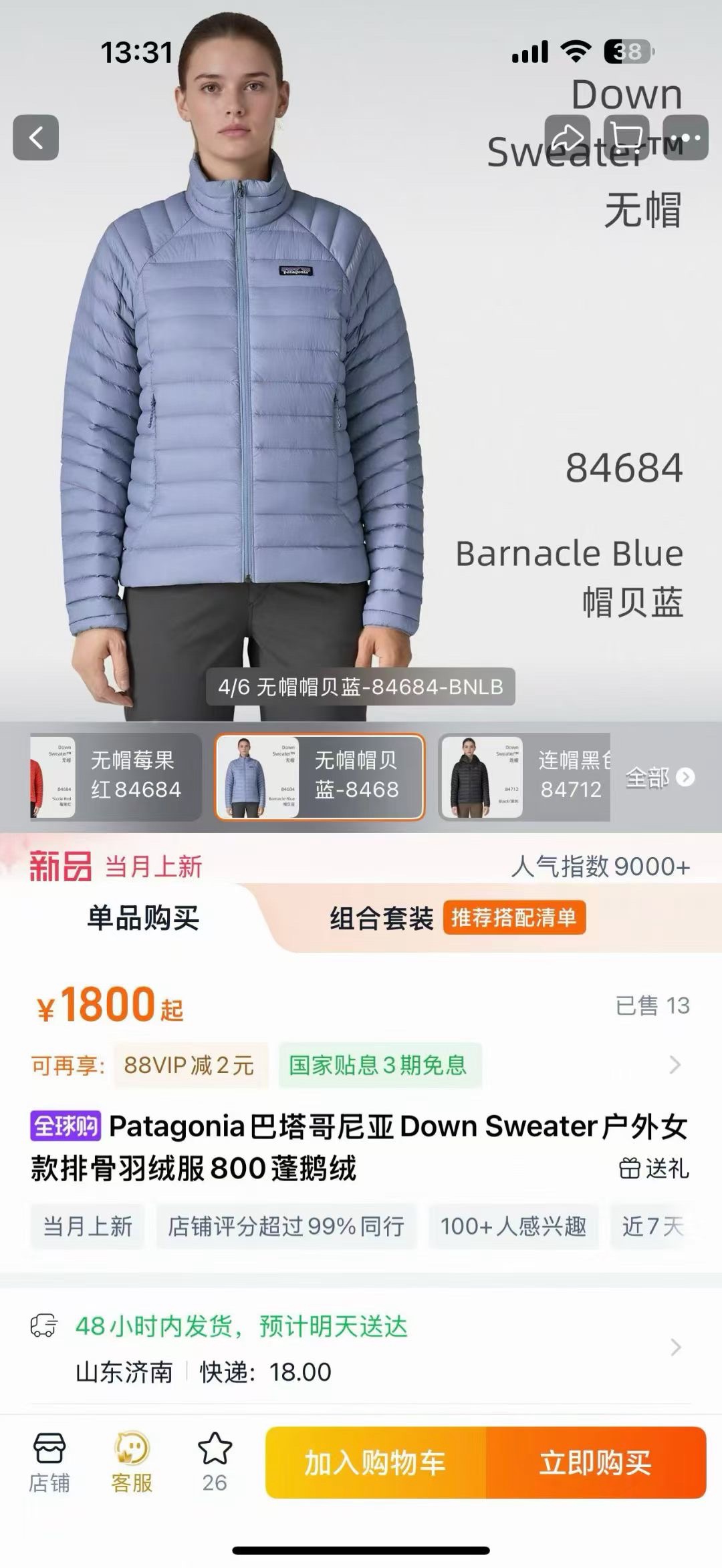View 全部 color variants

click(x=658, y=777)
